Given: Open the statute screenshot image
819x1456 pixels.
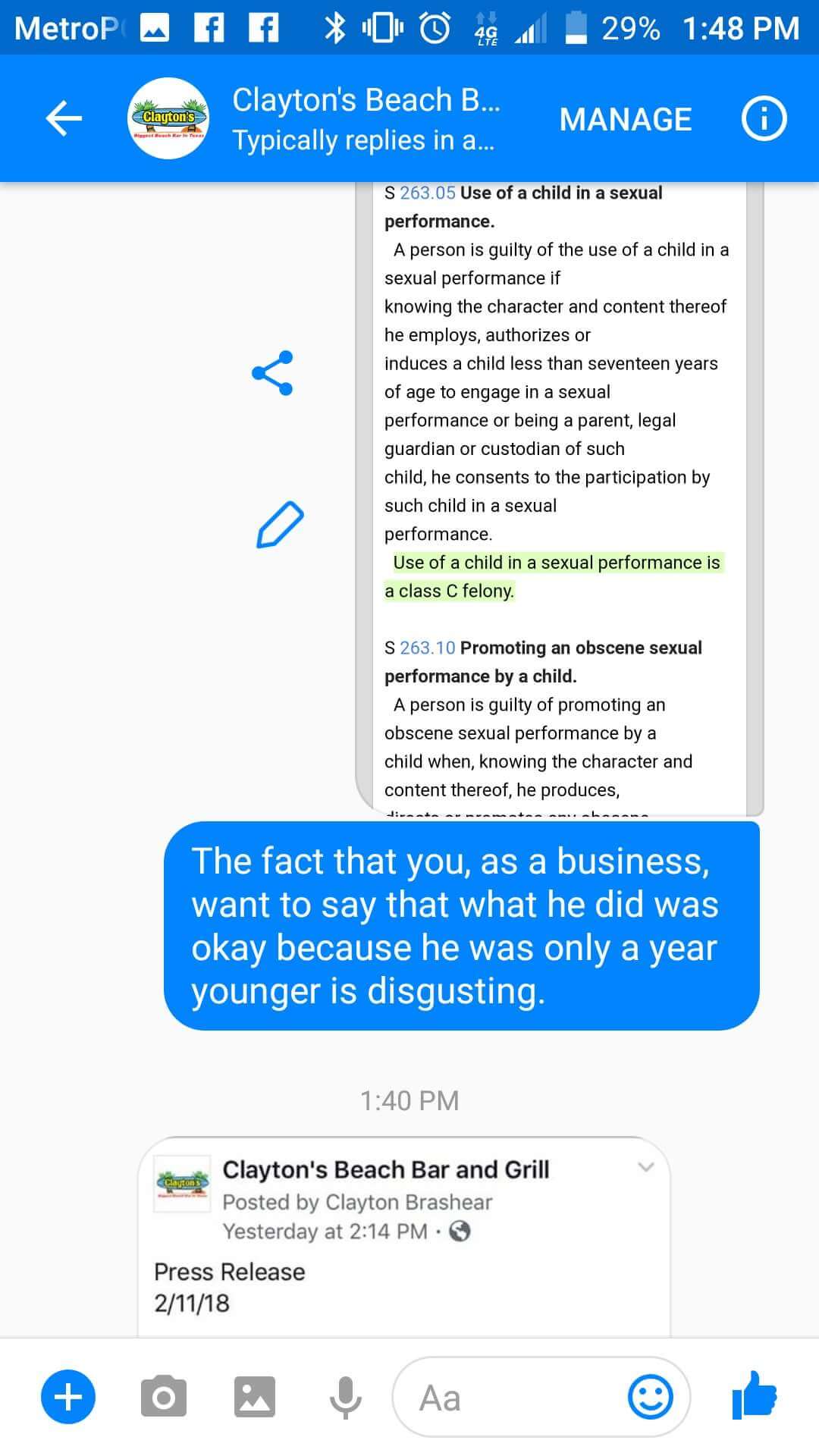Looking at the screenshot, I should tap(560, 499).
